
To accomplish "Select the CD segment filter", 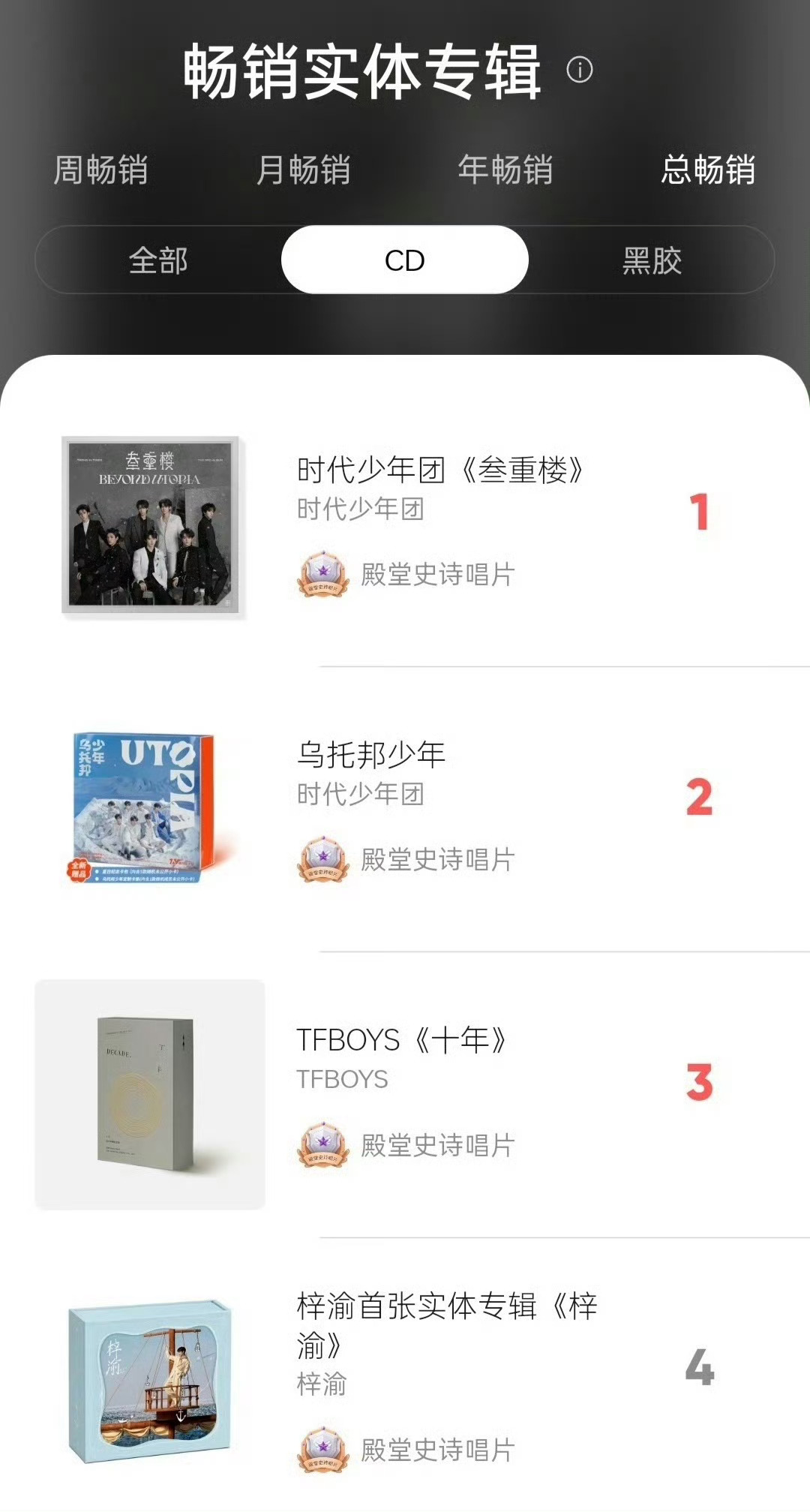I will (x=405, y=260).
